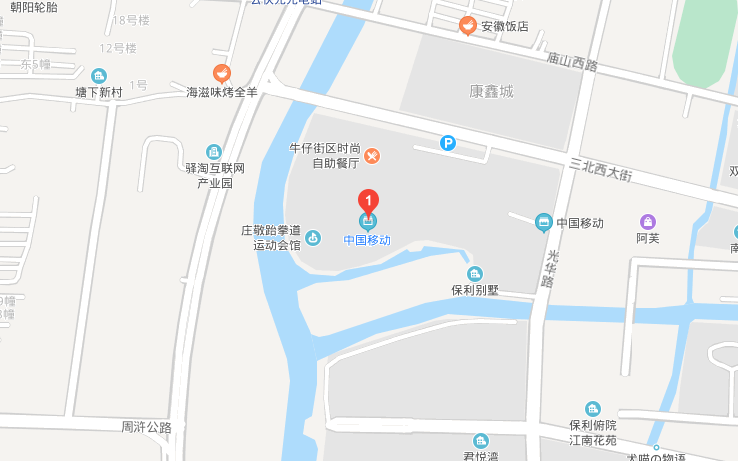Open the 海滋味烤全羊 restaurant pin
The height and width of the screenshot is (461, 738).
[x=222, y=73]
